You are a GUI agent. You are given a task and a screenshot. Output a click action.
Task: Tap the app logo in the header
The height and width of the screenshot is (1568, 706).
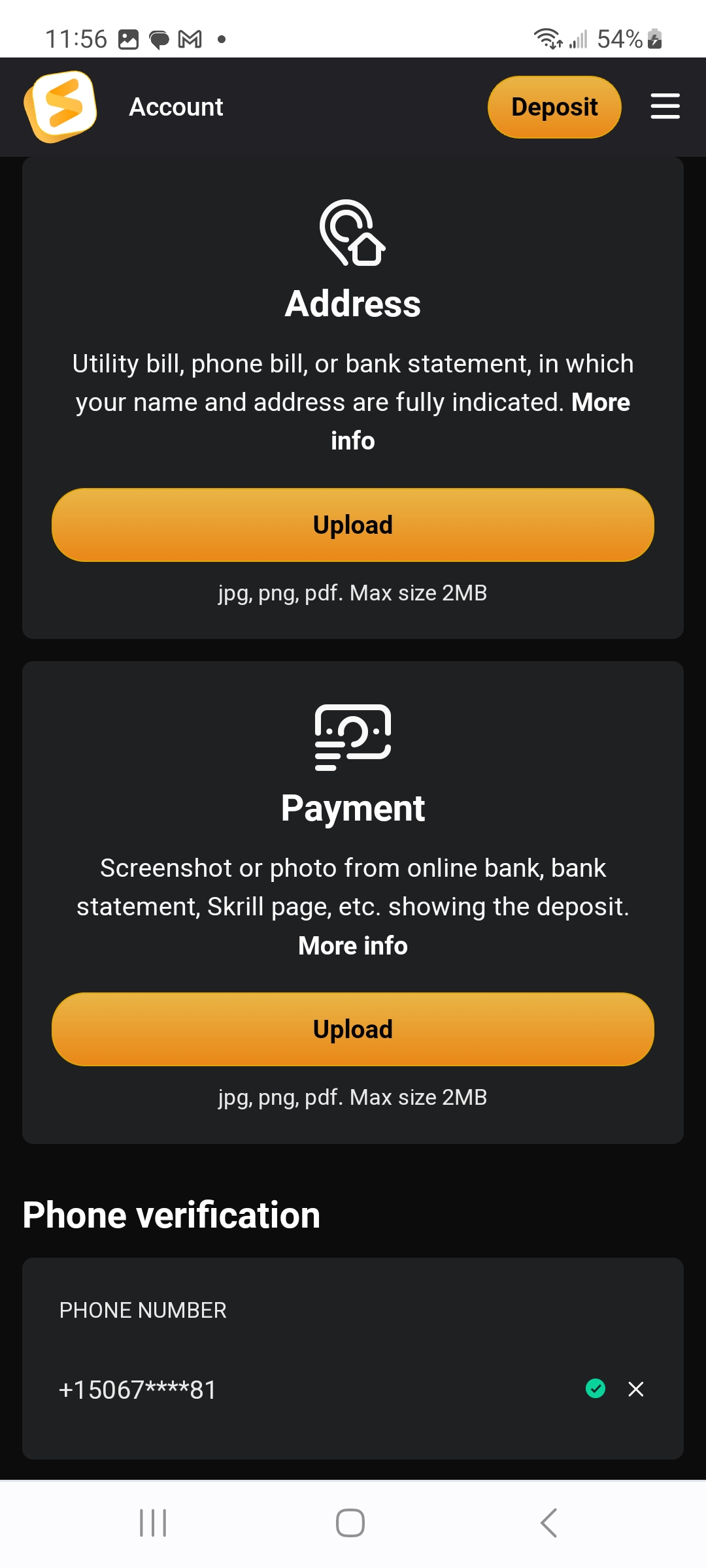(61, 106)
